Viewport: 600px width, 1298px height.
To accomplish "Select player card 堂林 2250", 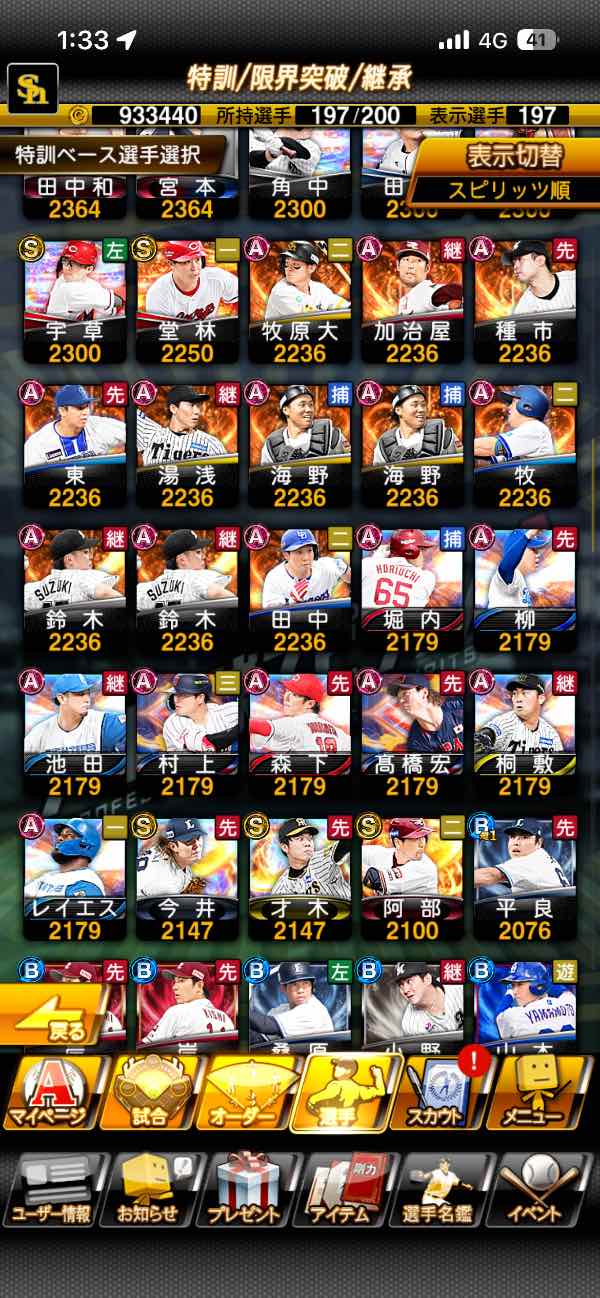I will [187, 300].
